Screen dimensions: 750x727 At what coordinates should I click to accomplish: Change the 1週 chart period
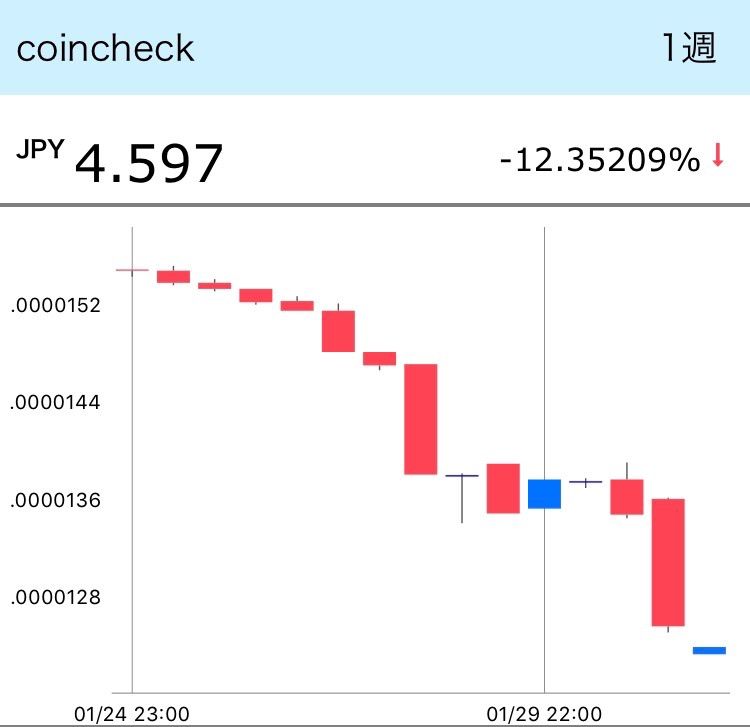[688, 48]
